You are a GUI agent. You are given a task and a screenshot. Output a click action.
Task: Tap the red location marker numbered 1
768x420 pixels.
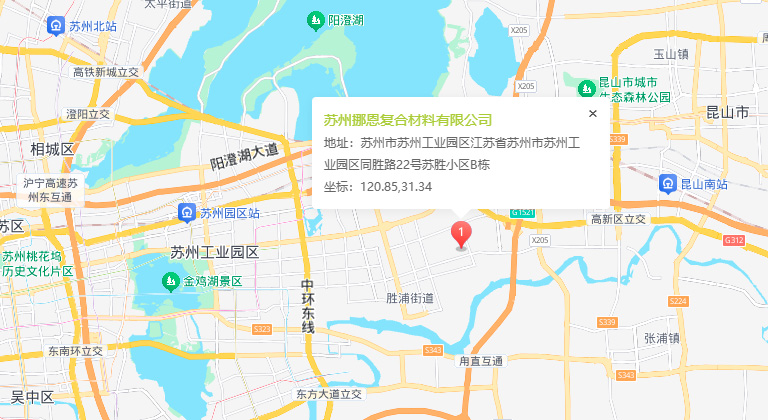coord(460,235)
